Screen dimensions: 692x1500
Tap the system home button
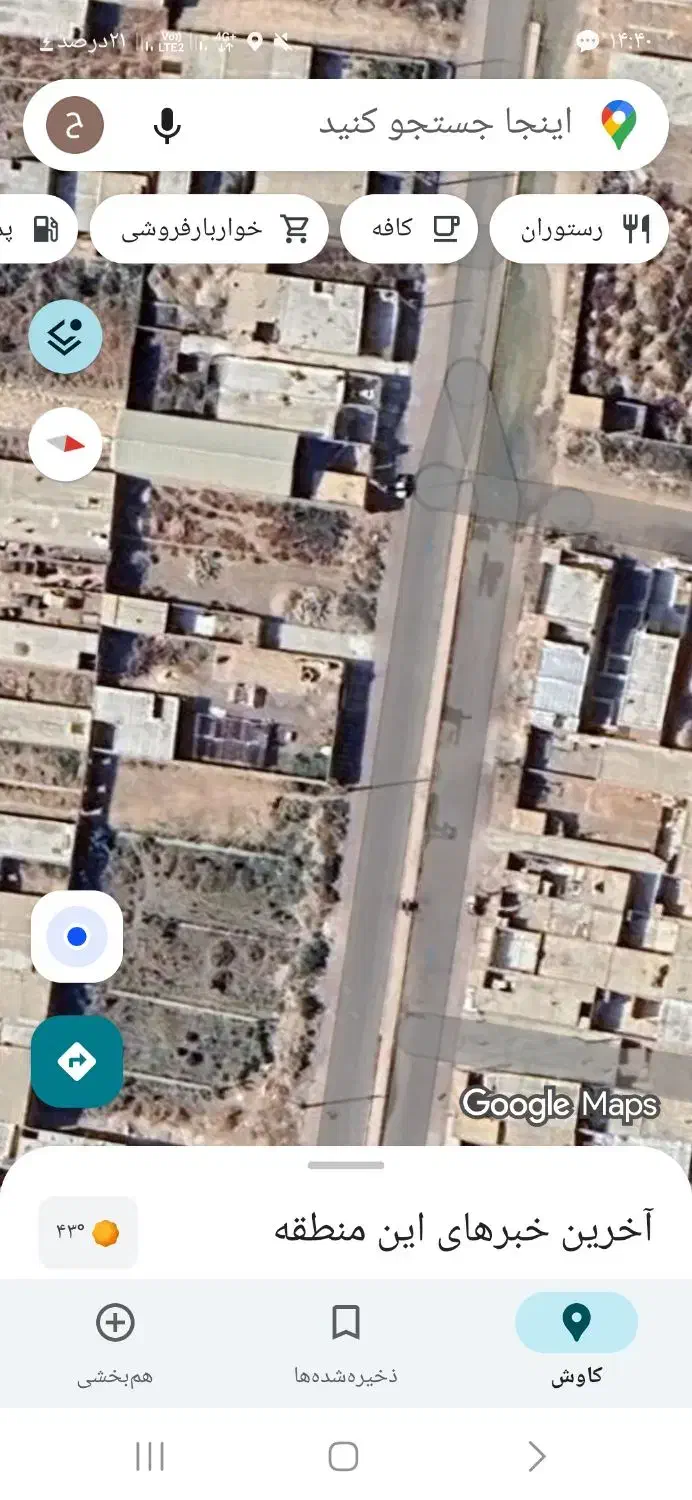pyautogui.click(x=343, y=1456)
